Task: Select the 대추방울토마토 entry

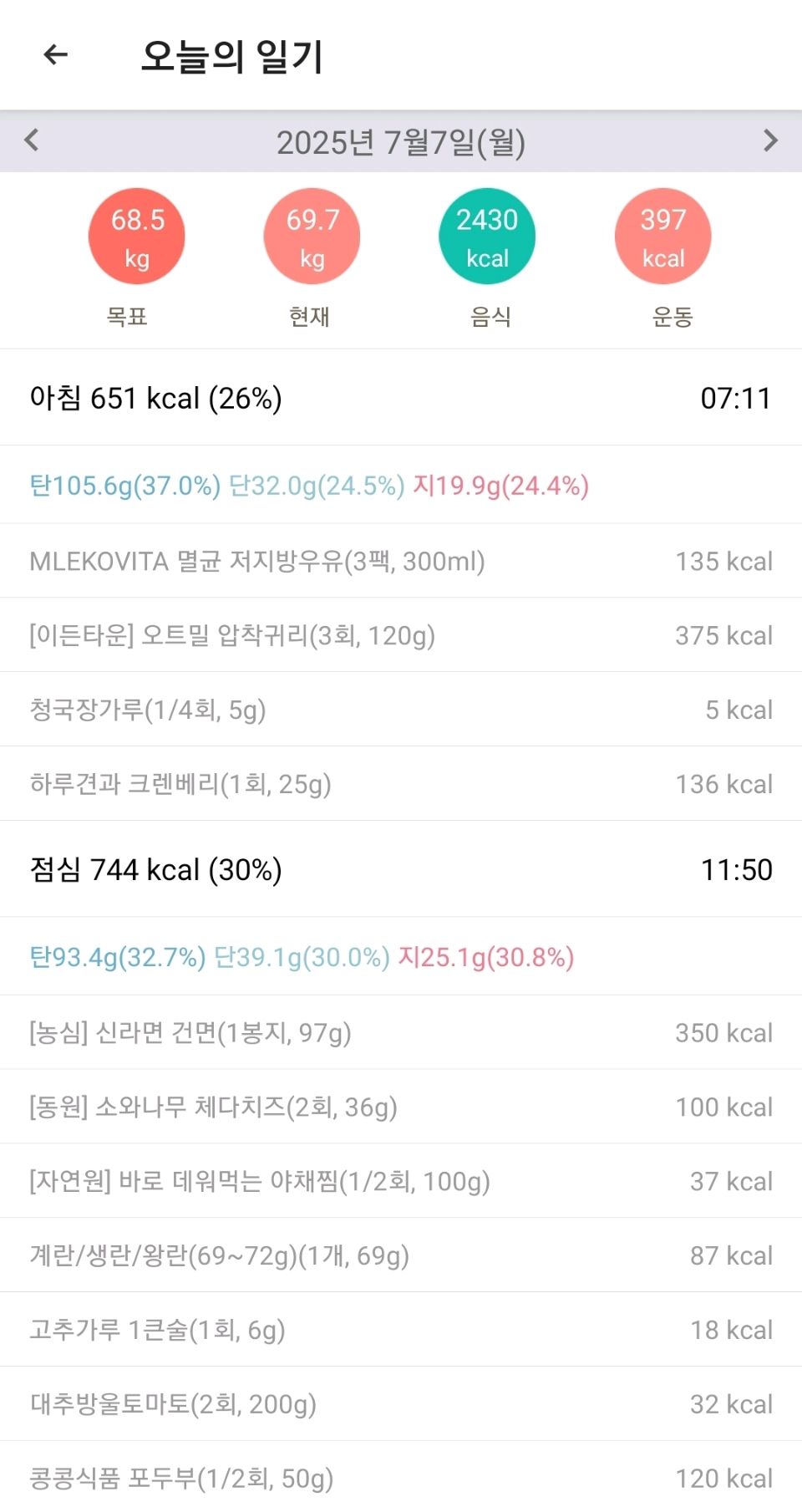Action: click(x=401, y=1404)
